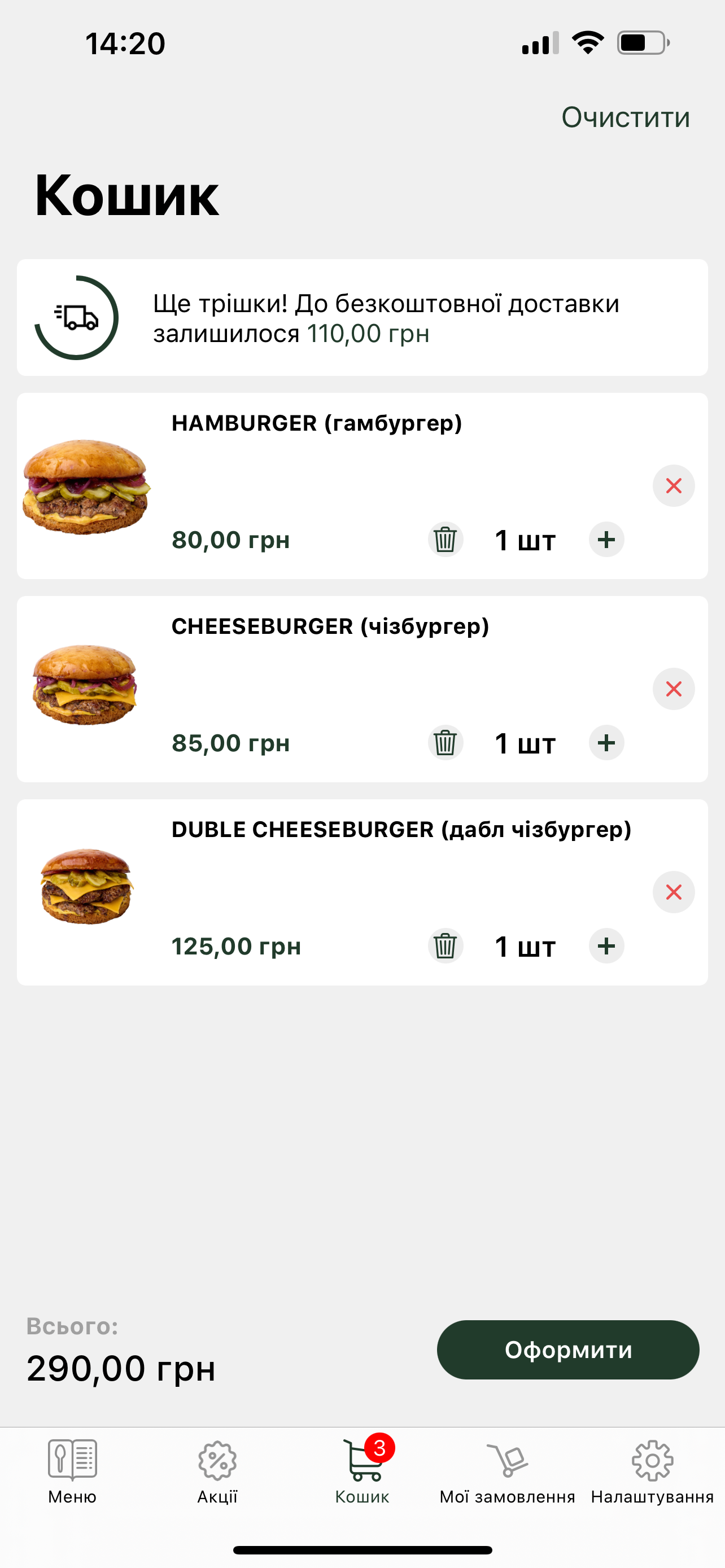Increase HAMBURGER quantity with plus
This screenshot has height=1568, width=725.
[606, 539]
